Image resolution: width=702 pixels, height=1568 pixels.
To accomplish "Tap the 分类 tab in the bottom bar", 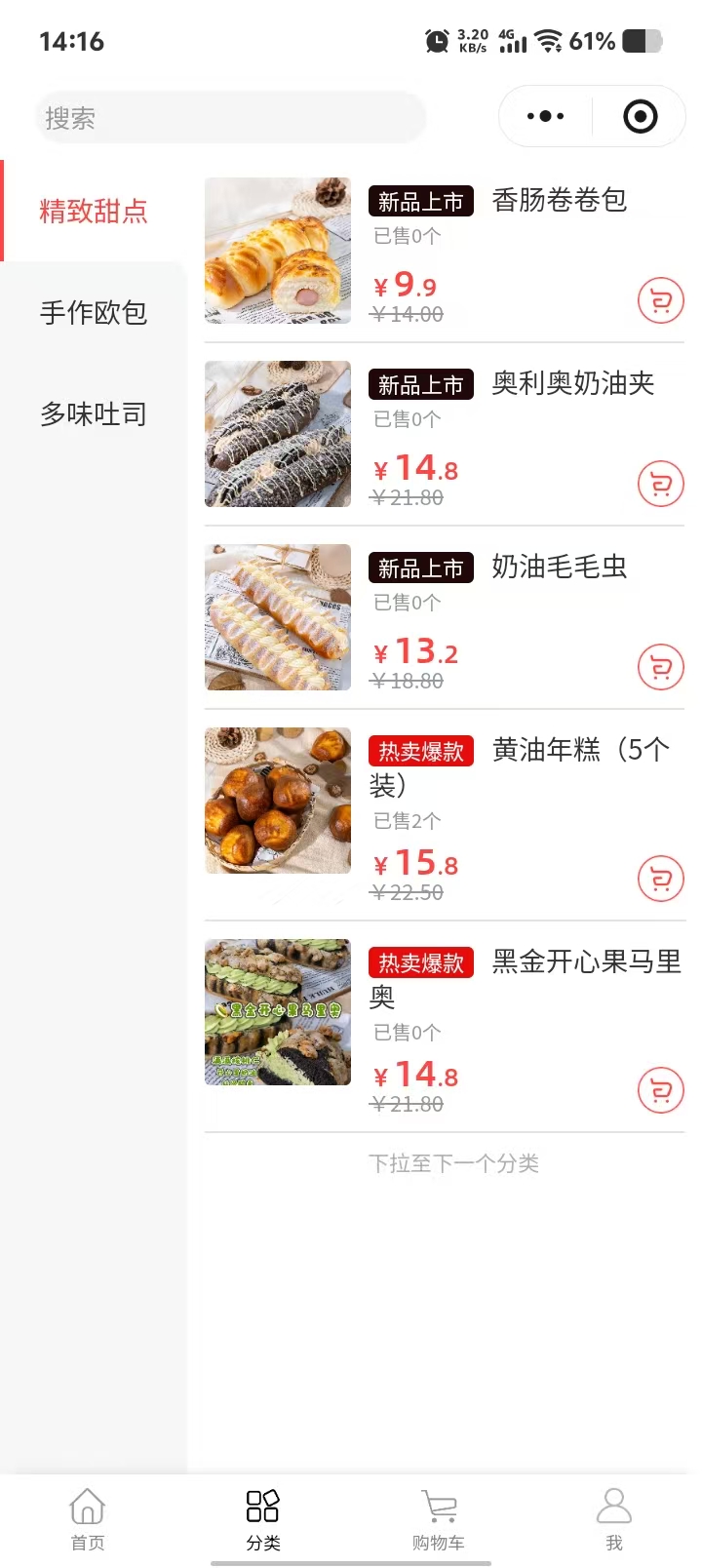I will (x=263, y=1518).
